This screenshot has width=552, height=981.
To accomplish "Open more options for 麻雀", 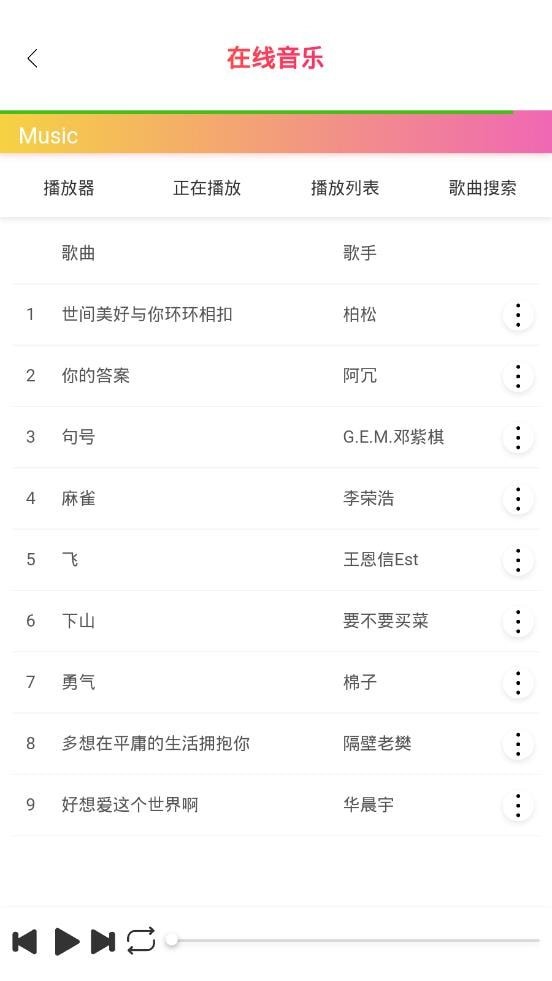I will [x=518, y=499].
